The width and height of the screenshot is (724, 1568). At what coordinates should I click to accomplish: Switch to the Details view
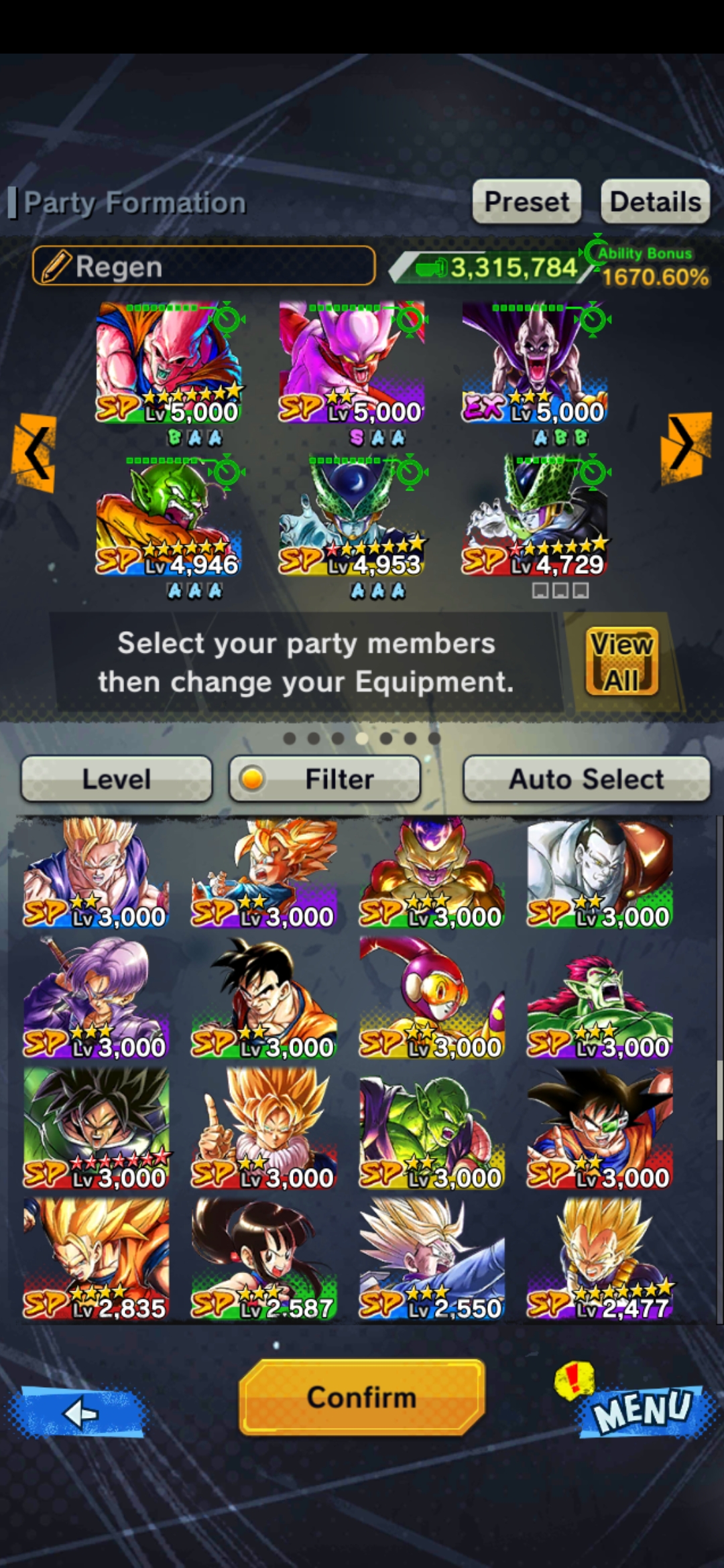pos(654,201)
